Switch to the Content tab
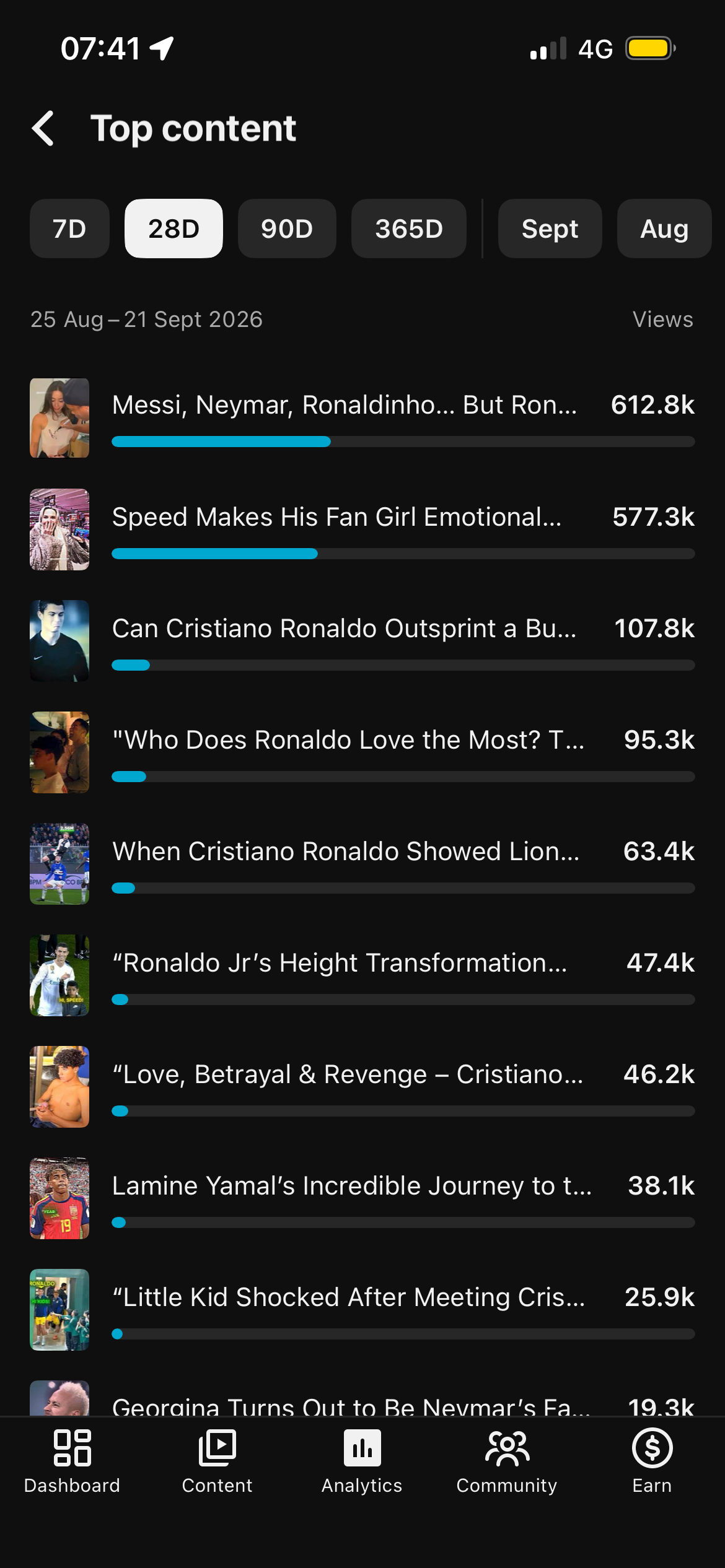 pos(217,1461)
